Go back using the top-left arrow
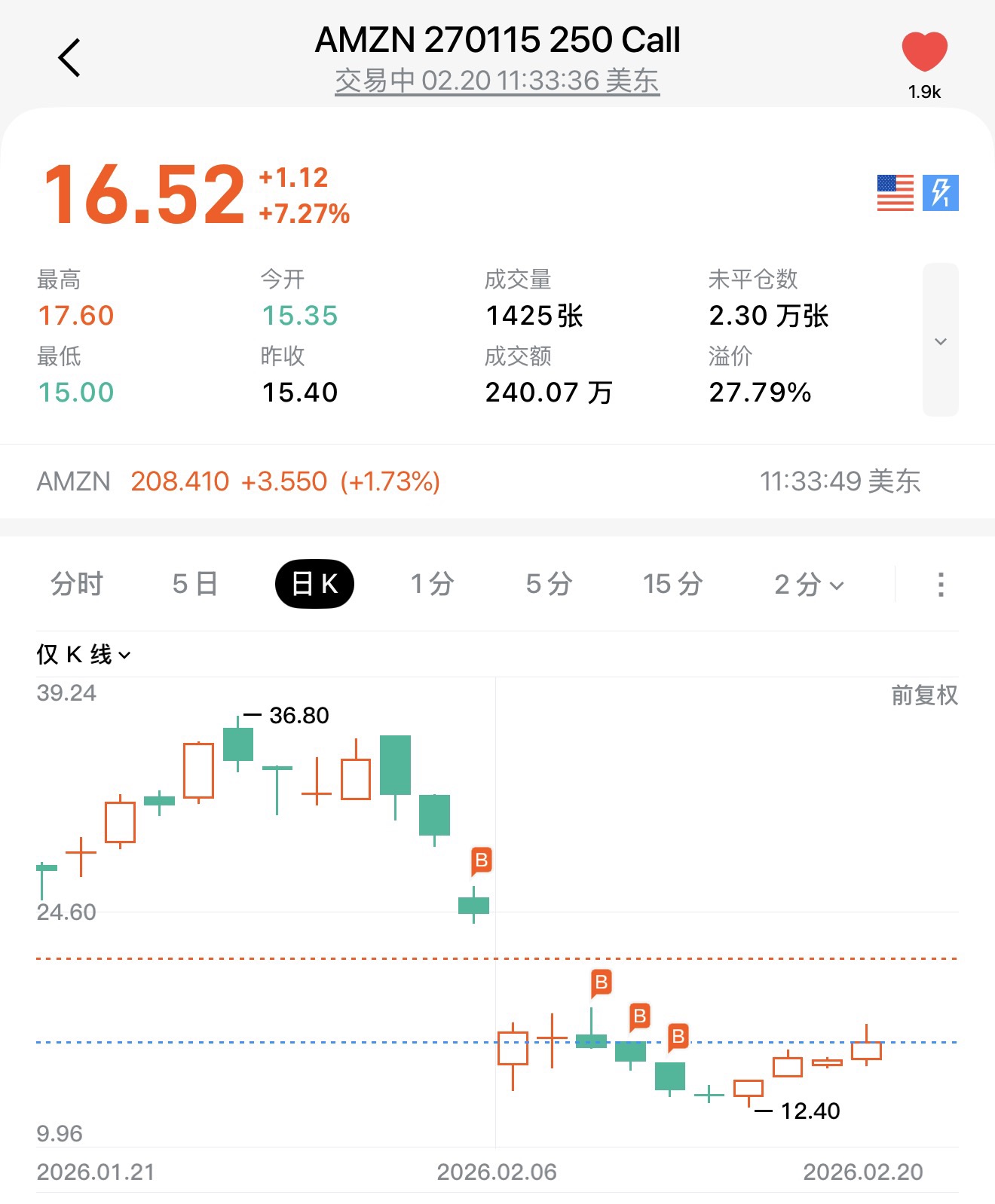The image size is (995, 1204). tap(69, 58)
